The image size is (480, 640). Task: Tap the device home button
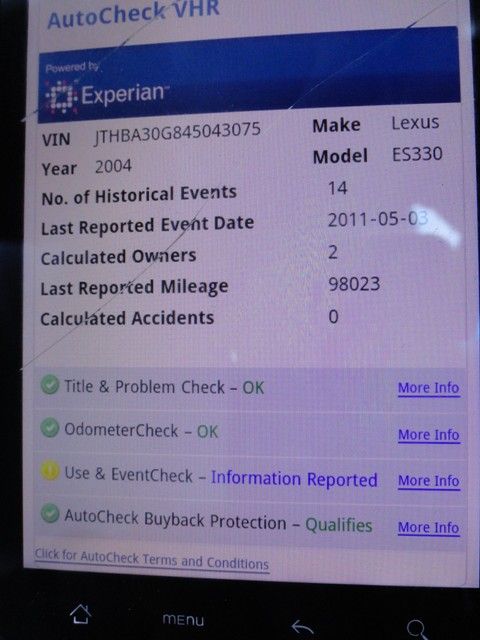tap(80, 614)
